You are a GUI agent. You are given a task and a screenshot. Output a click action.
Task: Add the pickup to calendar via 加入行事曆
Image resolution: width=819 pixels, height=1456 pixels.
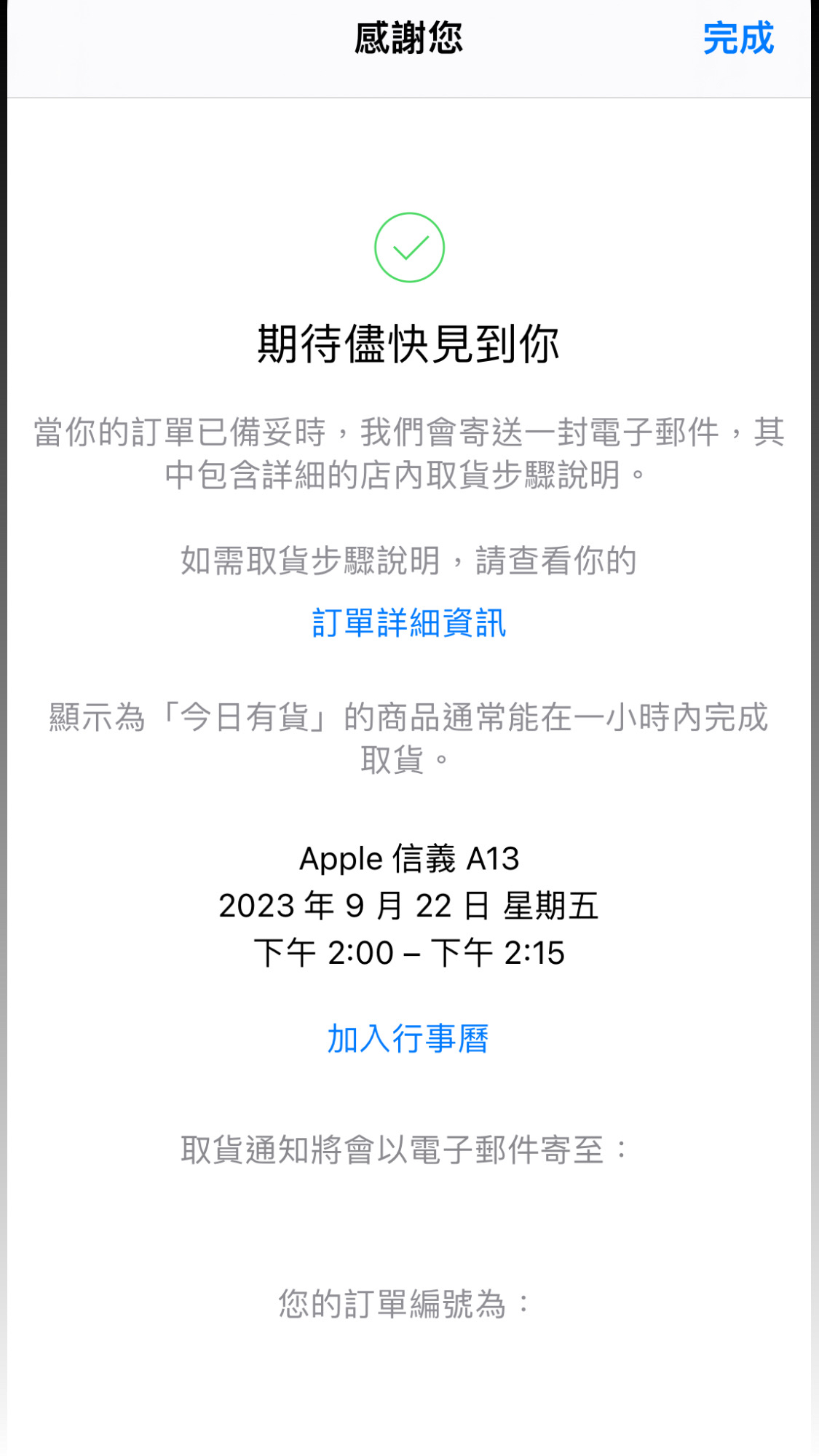click(x=408, y=1038)
